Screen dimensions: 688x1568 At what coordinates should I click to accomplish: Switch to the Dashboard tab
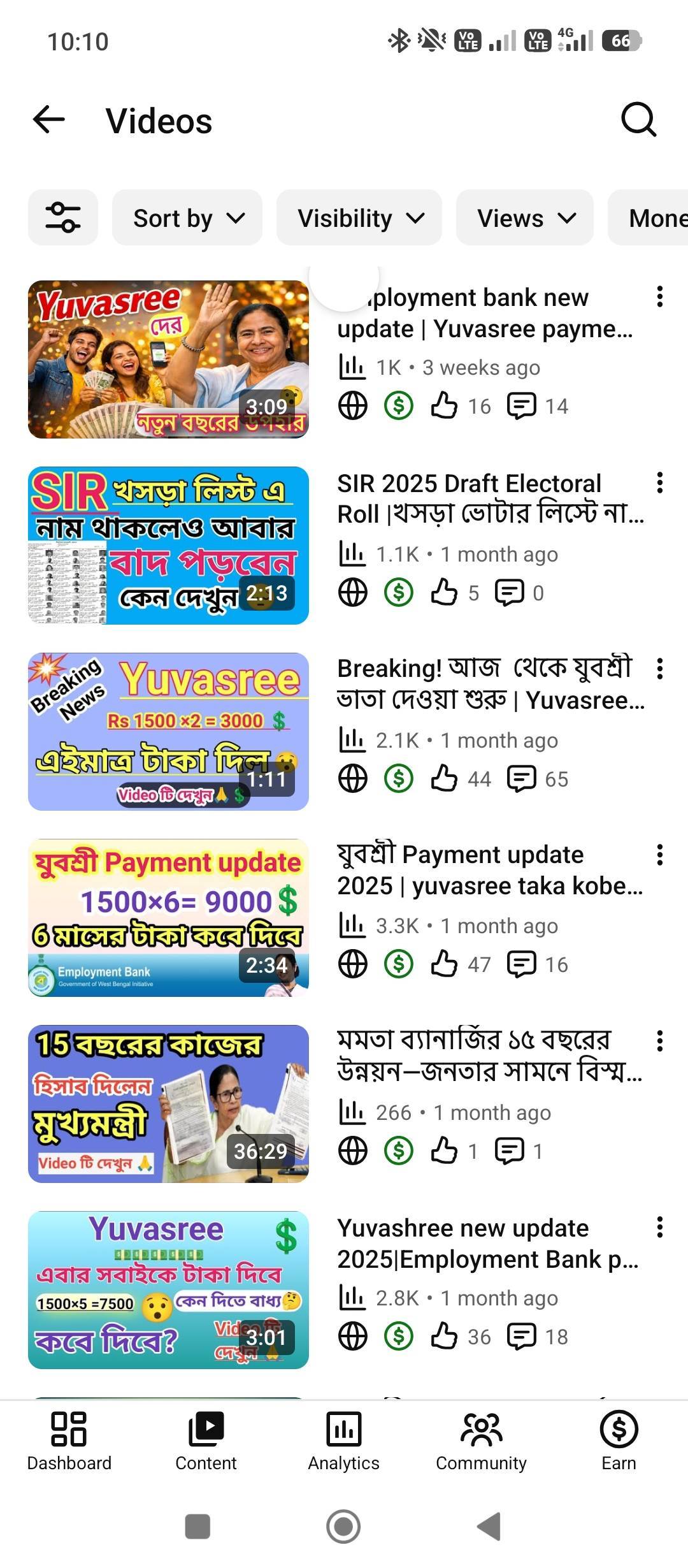point(69,1441)
